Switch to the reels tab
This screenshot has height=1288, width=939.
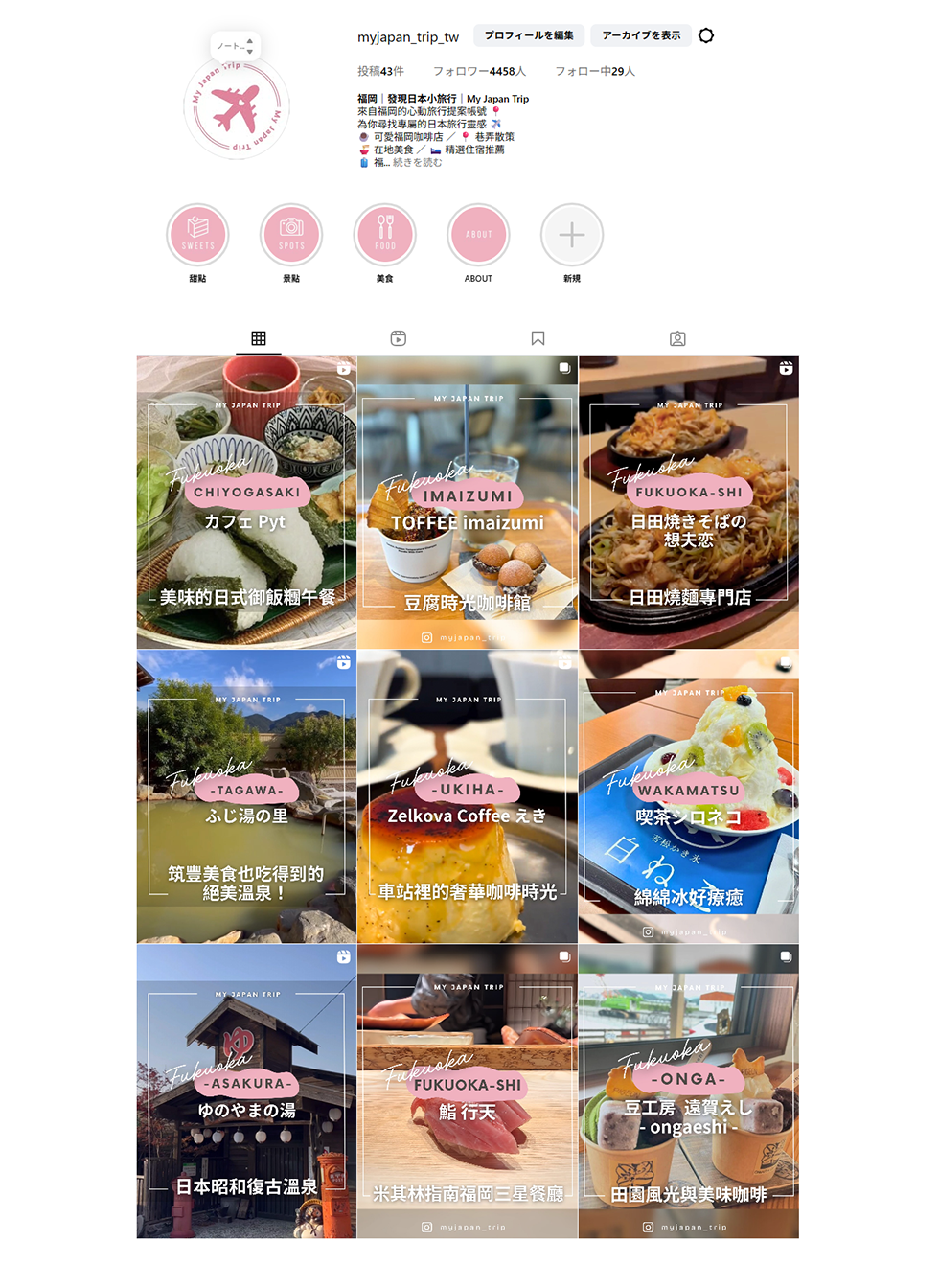(x=399, y=338)
